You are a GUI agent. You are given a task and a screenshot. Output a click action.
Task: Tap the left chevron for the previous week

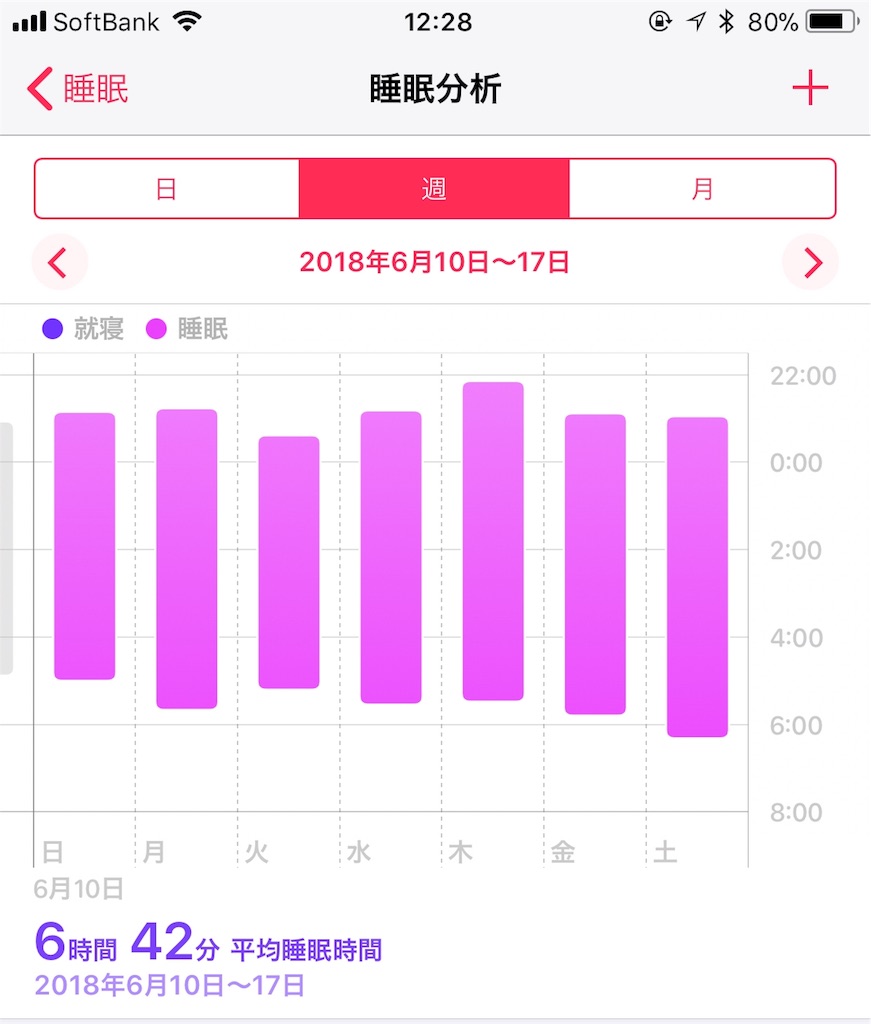coord(58,262)
